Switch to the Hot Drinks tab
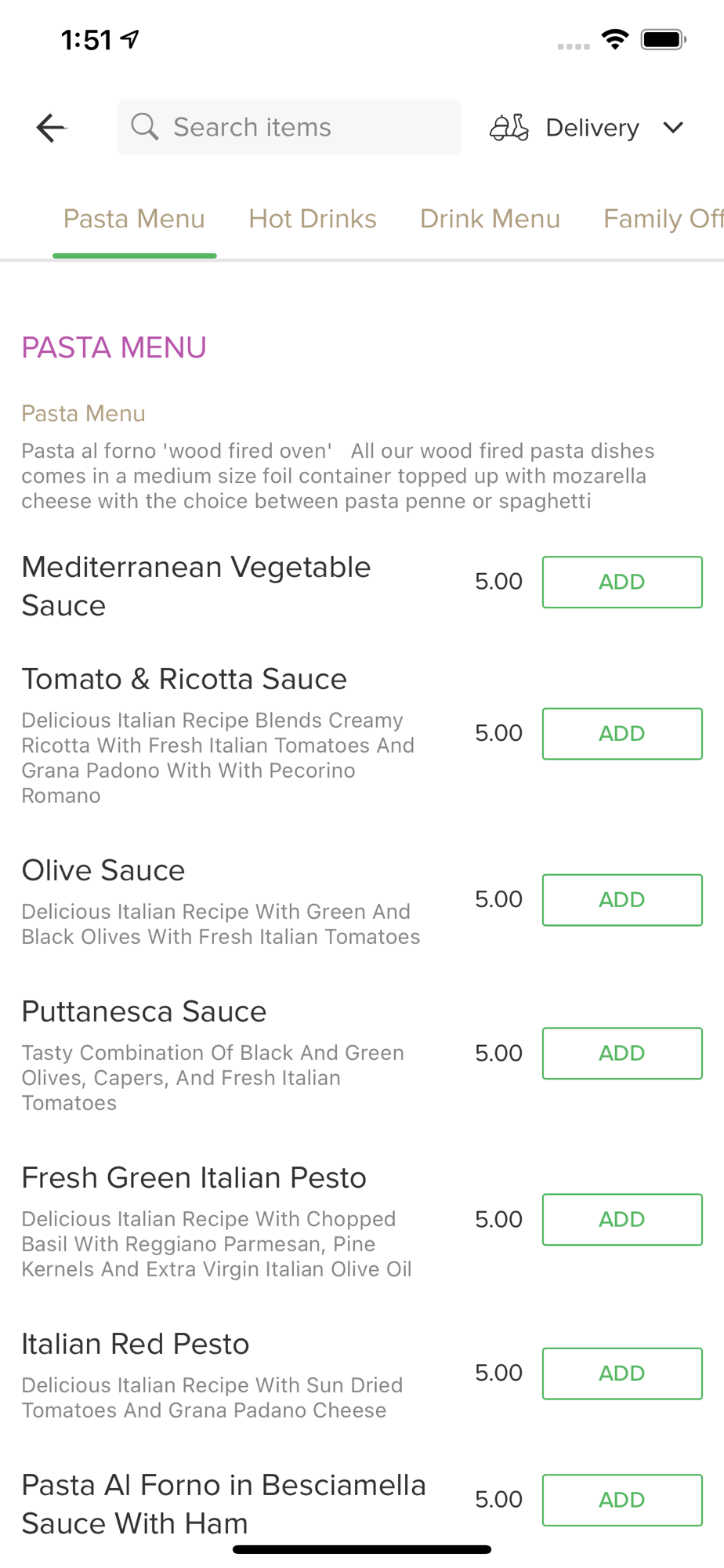724x1568 pixels. pos(313,219)
